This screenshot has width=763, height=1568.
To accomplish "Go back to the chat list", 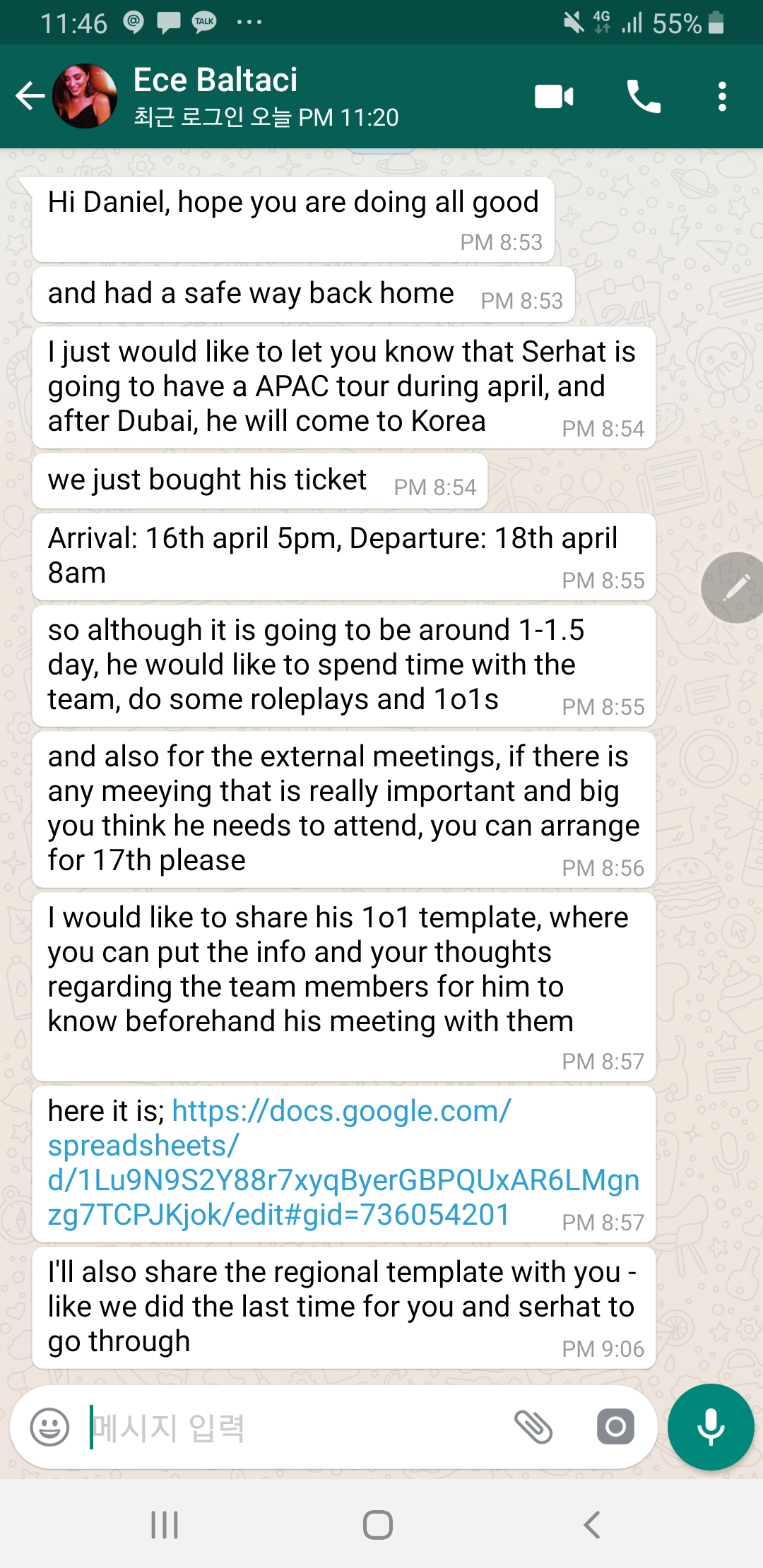I will [x=30, y=96].
